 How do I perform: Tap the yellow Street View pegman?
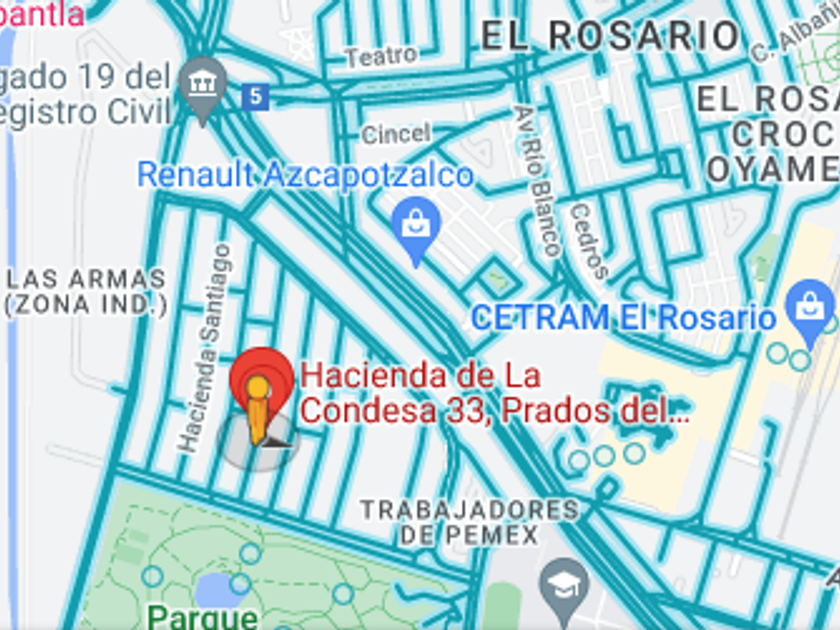pyautogui.click(x=258, y=410)
